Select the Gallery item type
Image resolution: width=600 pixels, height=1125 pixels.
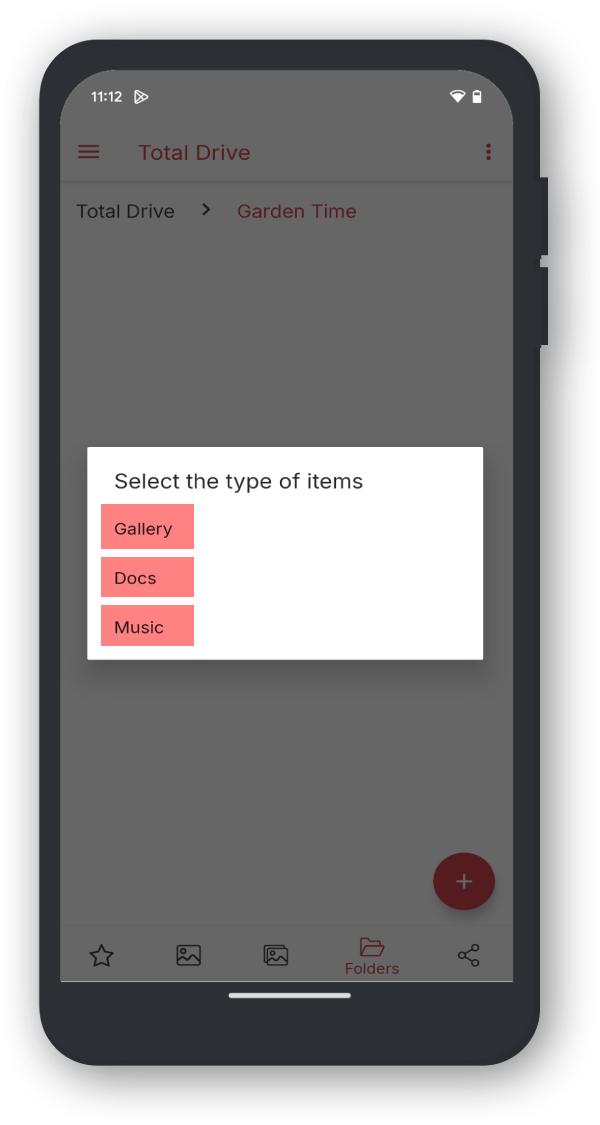[147, 527]
